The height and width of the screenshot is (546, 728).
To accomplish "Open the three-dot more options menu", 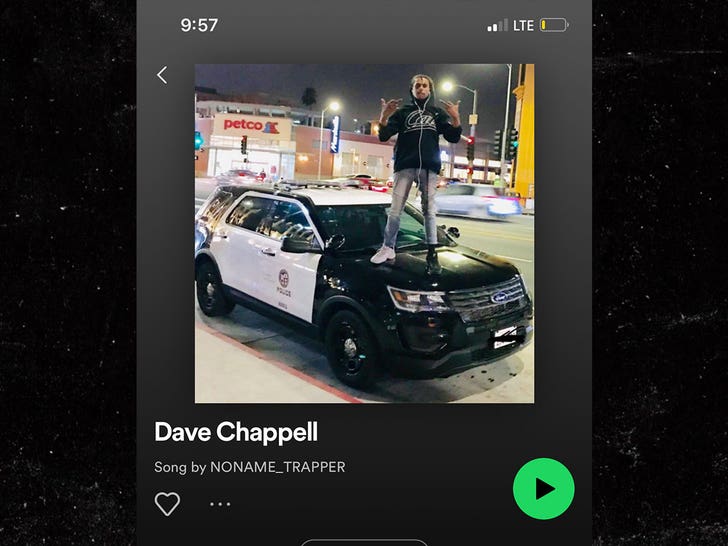I will [x=220, y=504].
